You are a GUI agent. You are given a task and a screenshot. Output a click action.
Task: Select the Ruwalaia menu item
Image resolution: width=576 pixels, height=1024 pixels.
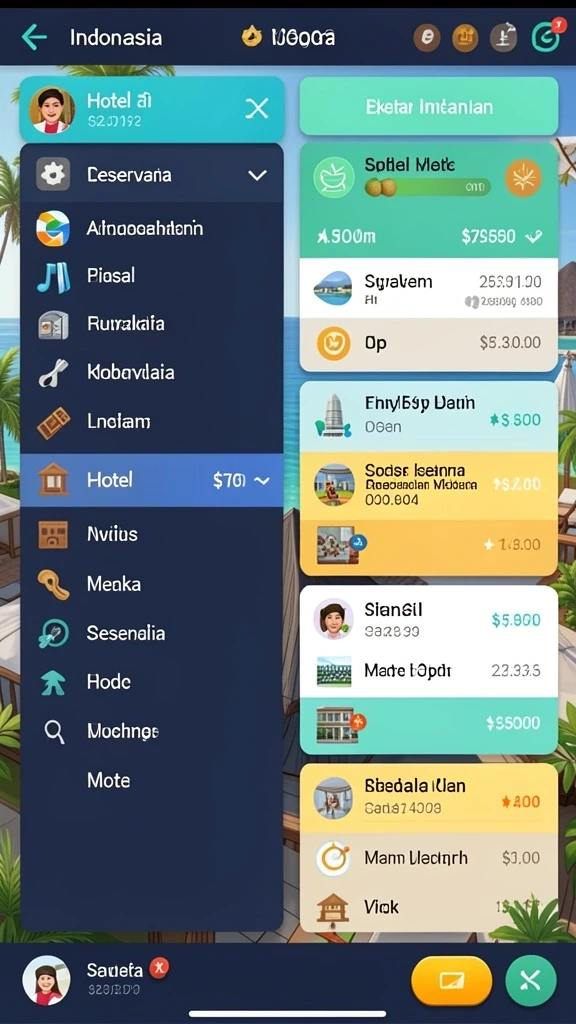click(152, 324)
